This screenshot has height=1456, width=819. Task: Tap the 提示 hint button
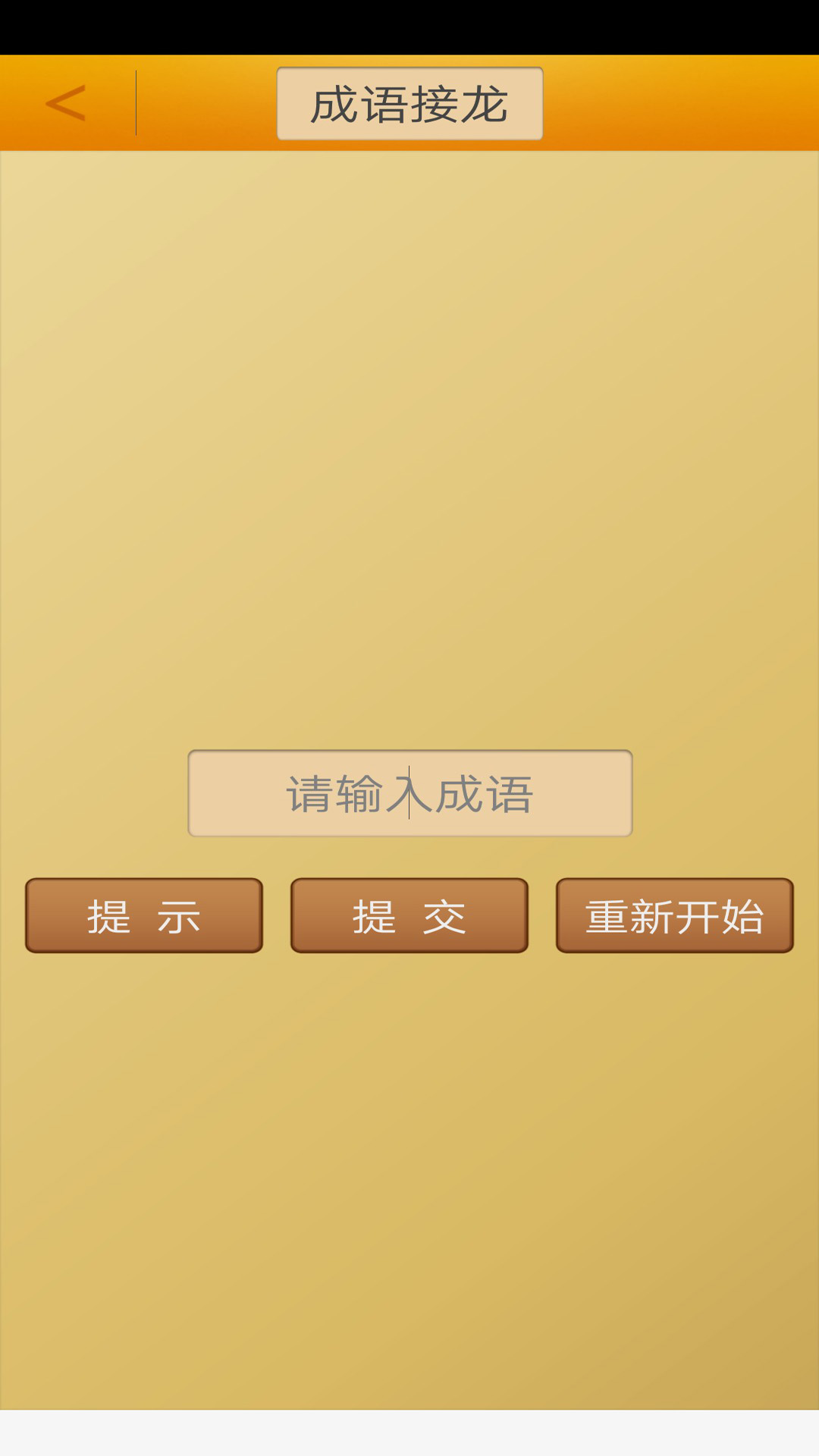tap(144, 915)
